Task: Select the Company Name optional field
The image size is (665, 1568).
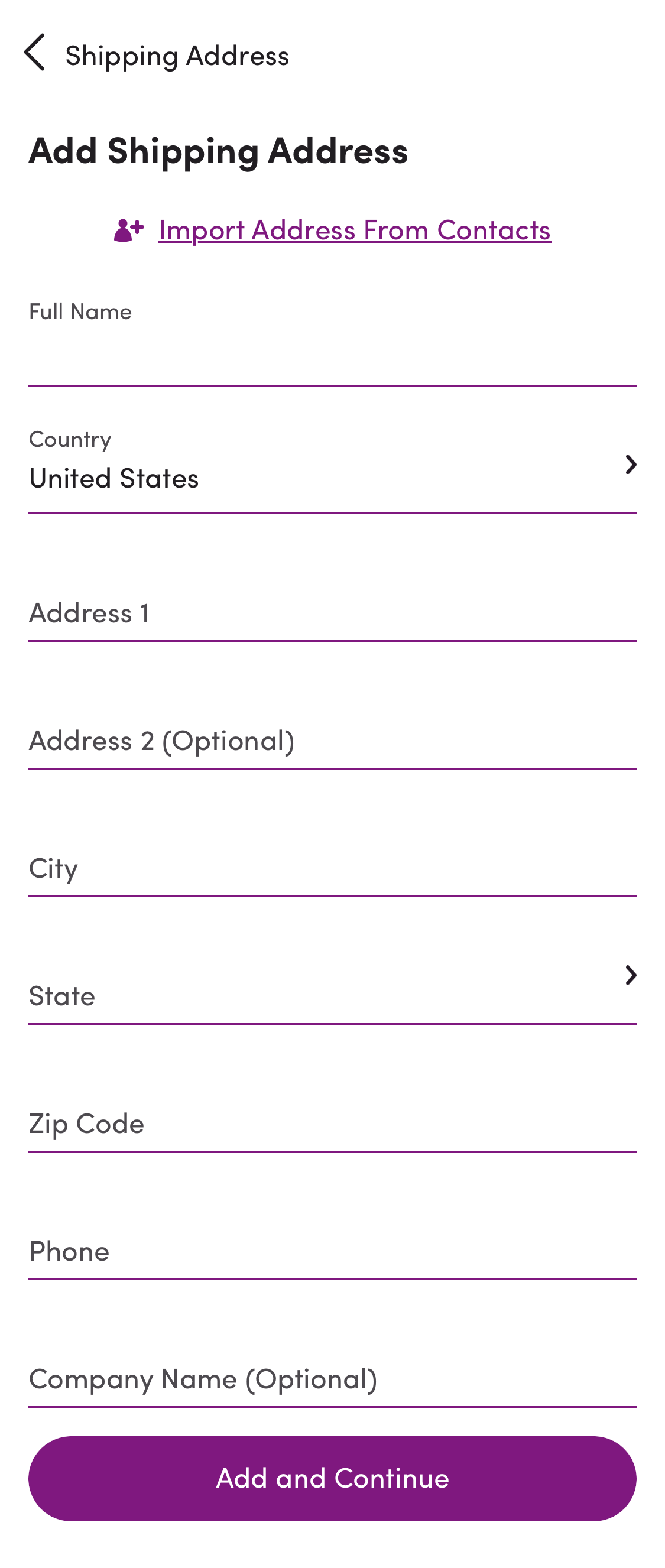Action: [332, 1380]
